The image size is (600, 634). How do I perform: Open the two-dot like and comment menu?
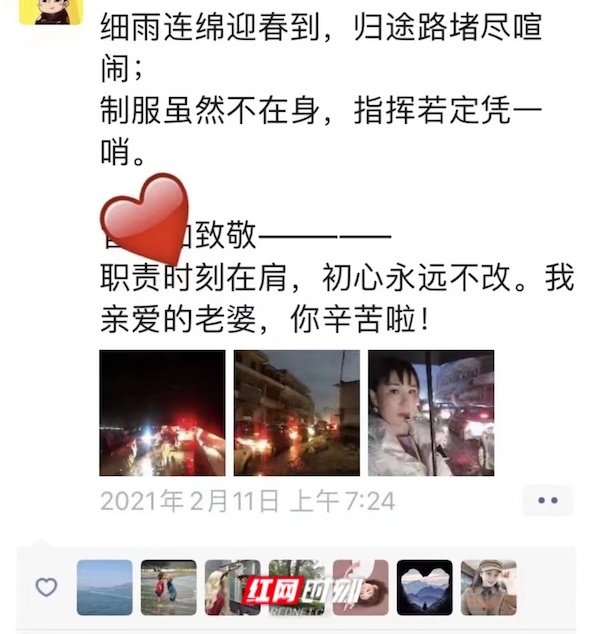click(547, 499)
